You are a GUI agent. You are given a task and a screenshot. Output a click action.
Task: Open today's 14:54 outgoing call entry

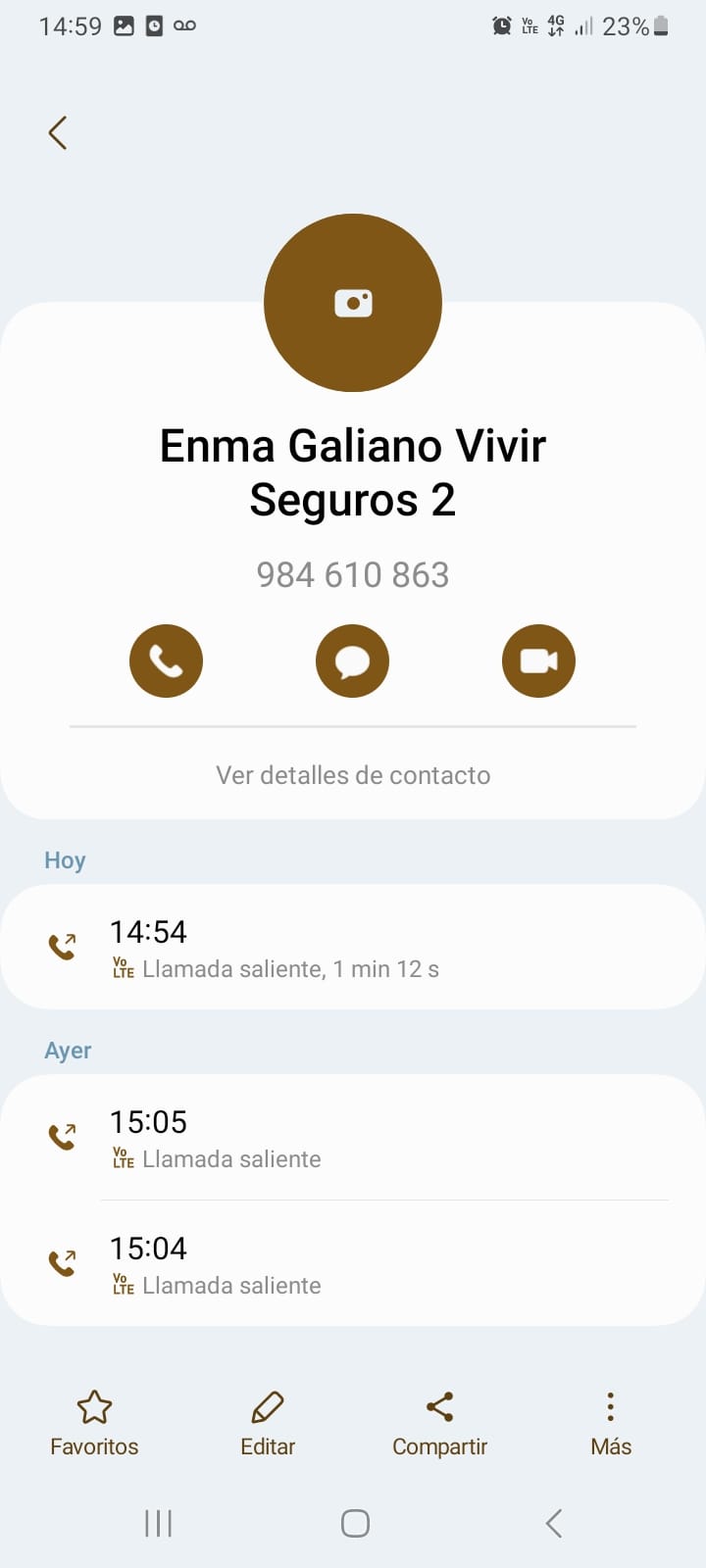coord(353,948)
